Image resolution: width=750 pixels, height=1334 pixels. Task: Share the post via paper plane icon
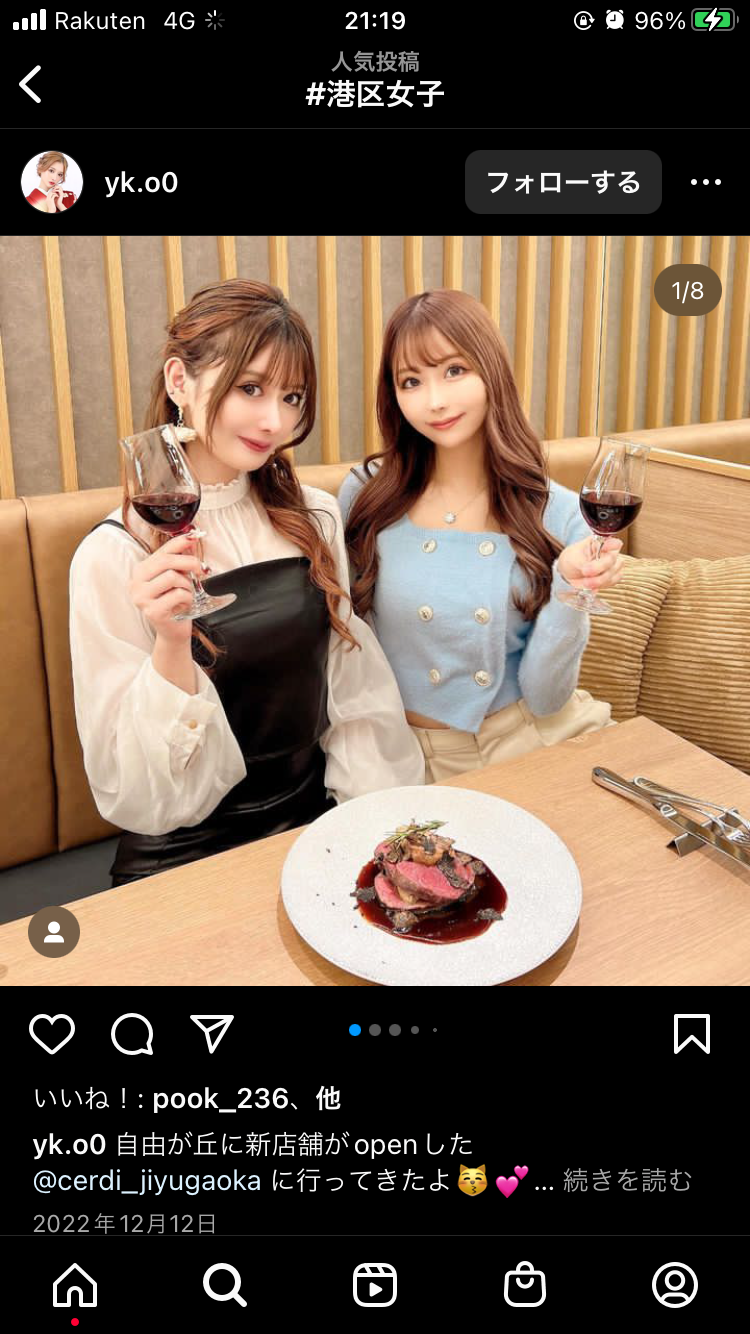point(212,1034)
